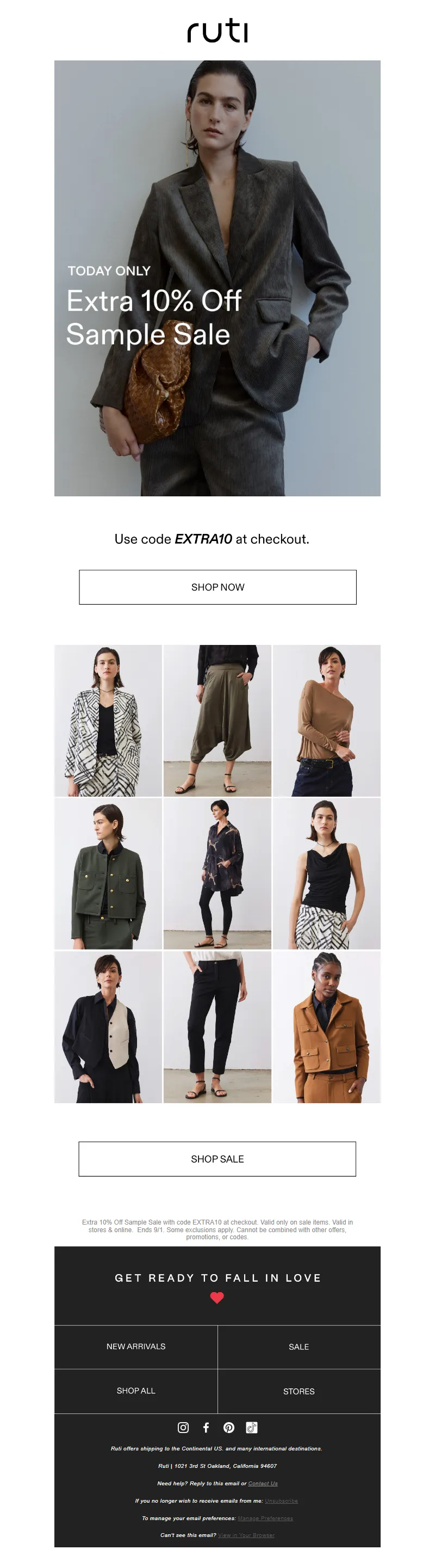This screenshot has width=435, height=1568.
Task: Open Manage Preferences link
Action: pos(265,1517)
